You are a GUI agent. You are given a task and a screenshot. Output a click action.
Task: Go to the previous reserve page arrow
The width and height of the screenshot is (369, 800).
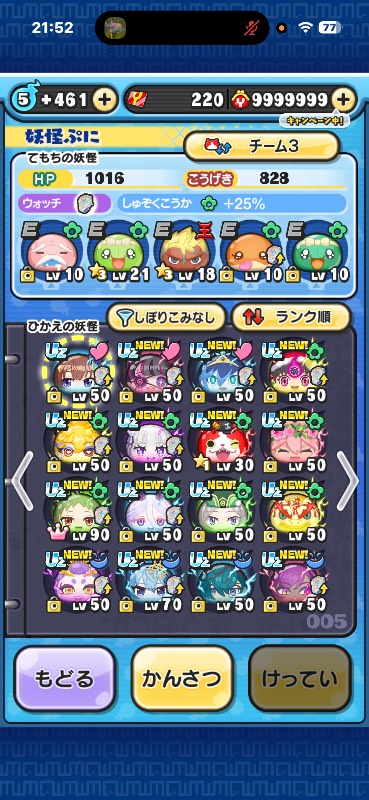[22, 481]
